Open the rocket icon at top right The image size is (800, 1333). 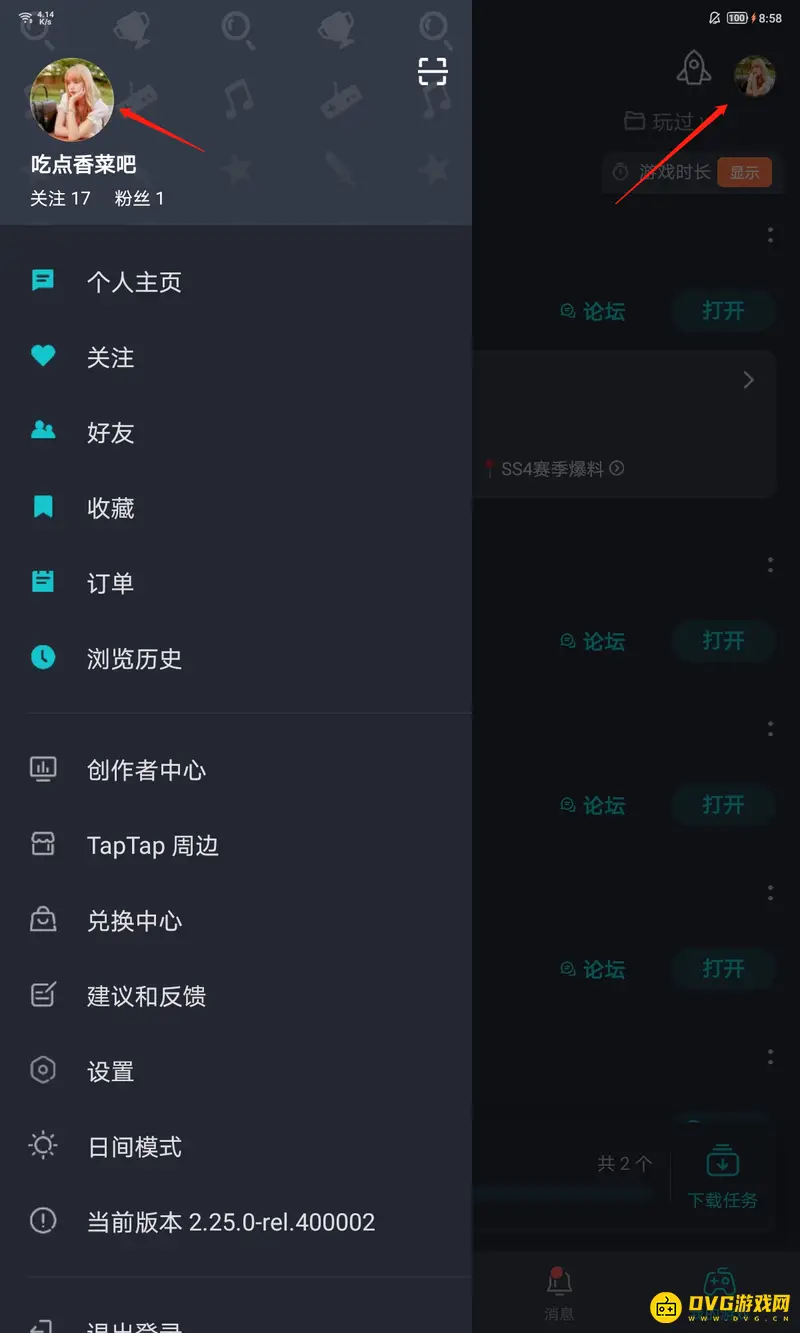point(693,68)
